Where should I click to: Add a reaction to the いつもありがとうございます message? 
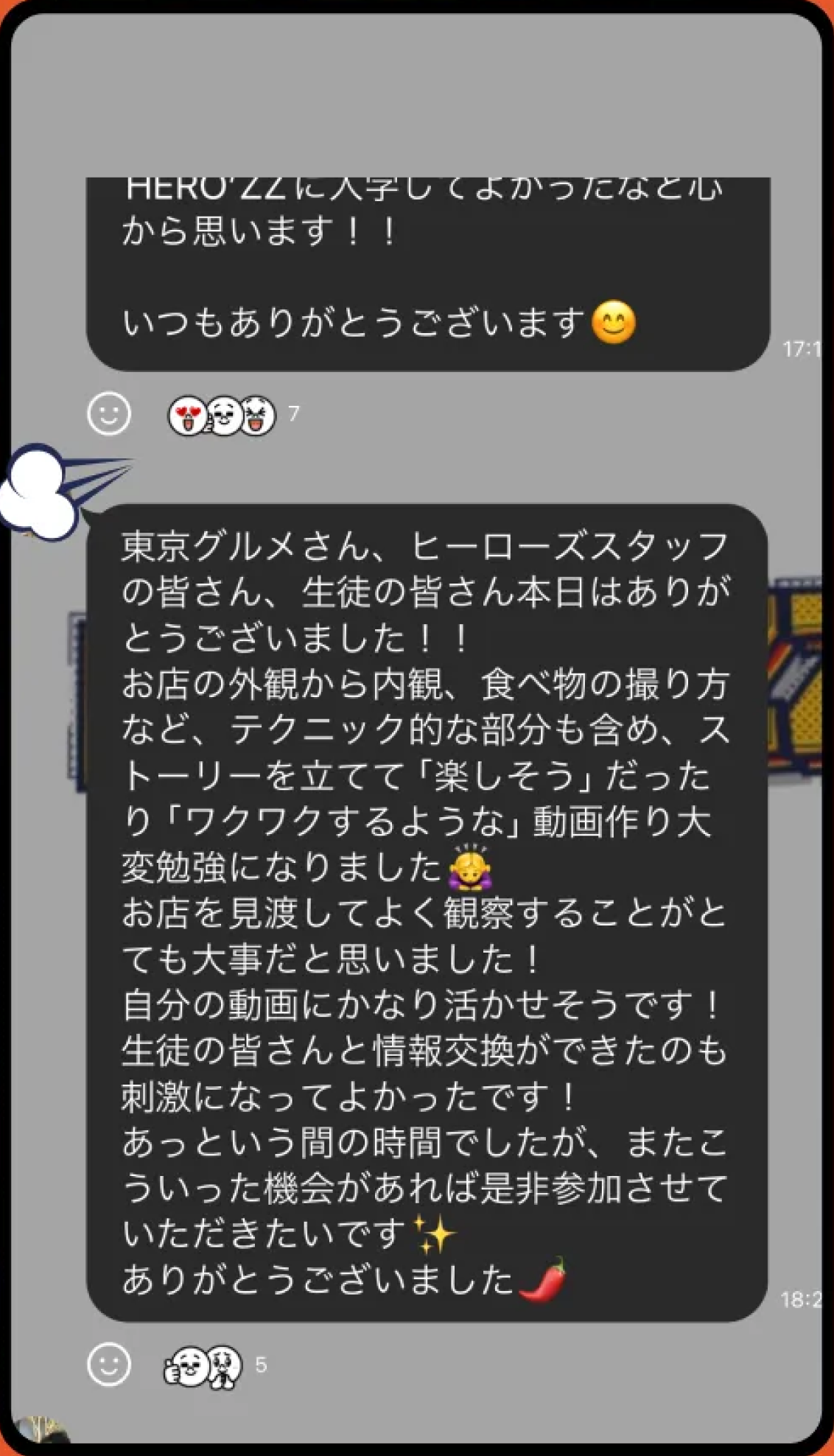point(109,413)
